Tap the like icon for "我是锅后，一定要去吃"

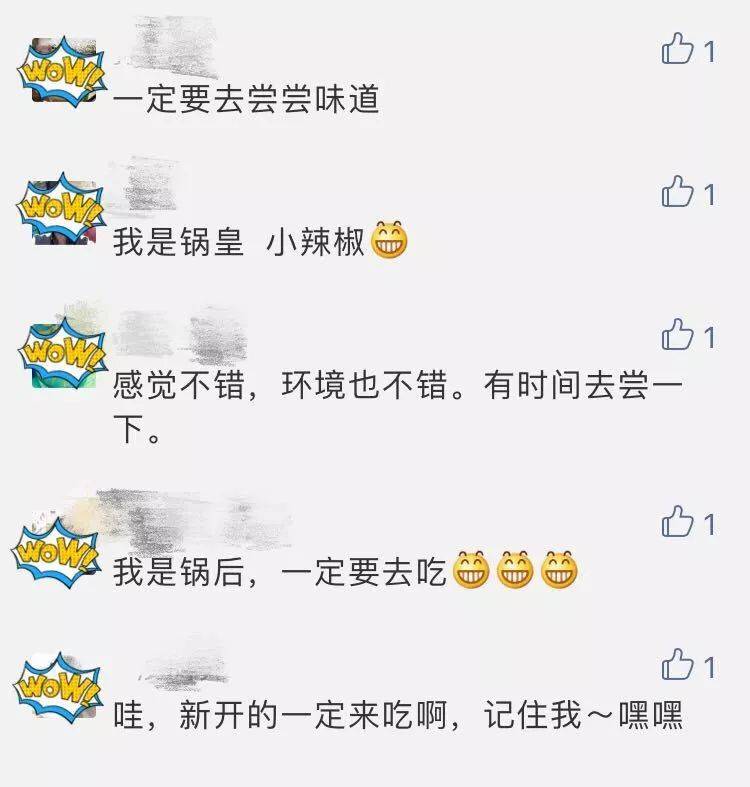click(x=679, y=521)
